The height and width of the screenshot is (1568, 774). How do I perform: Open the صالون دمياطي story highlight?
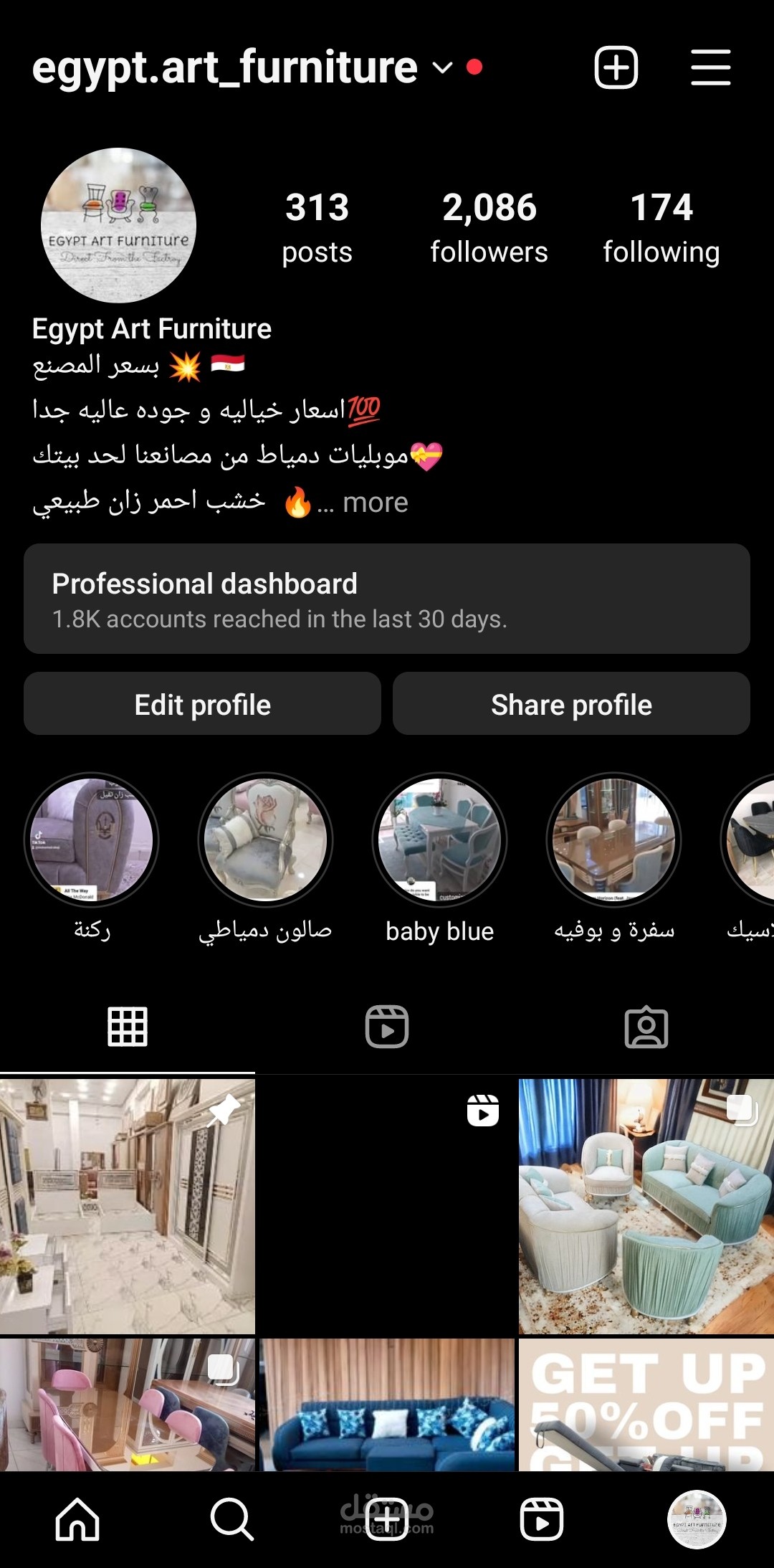click(x=265, y=840)
